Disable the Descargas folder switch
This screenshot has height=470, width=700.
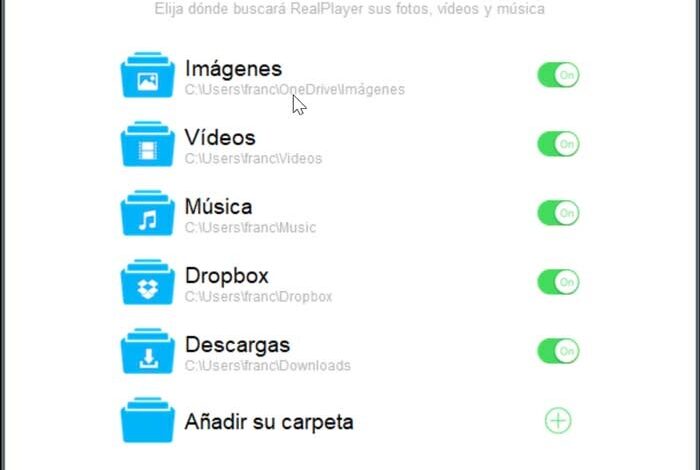[558, 351]
